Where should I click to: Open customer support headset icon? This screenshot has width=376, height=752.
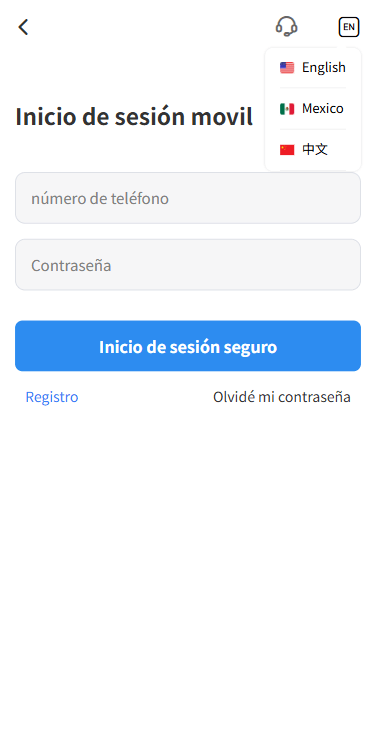click(x=286, y=27)
